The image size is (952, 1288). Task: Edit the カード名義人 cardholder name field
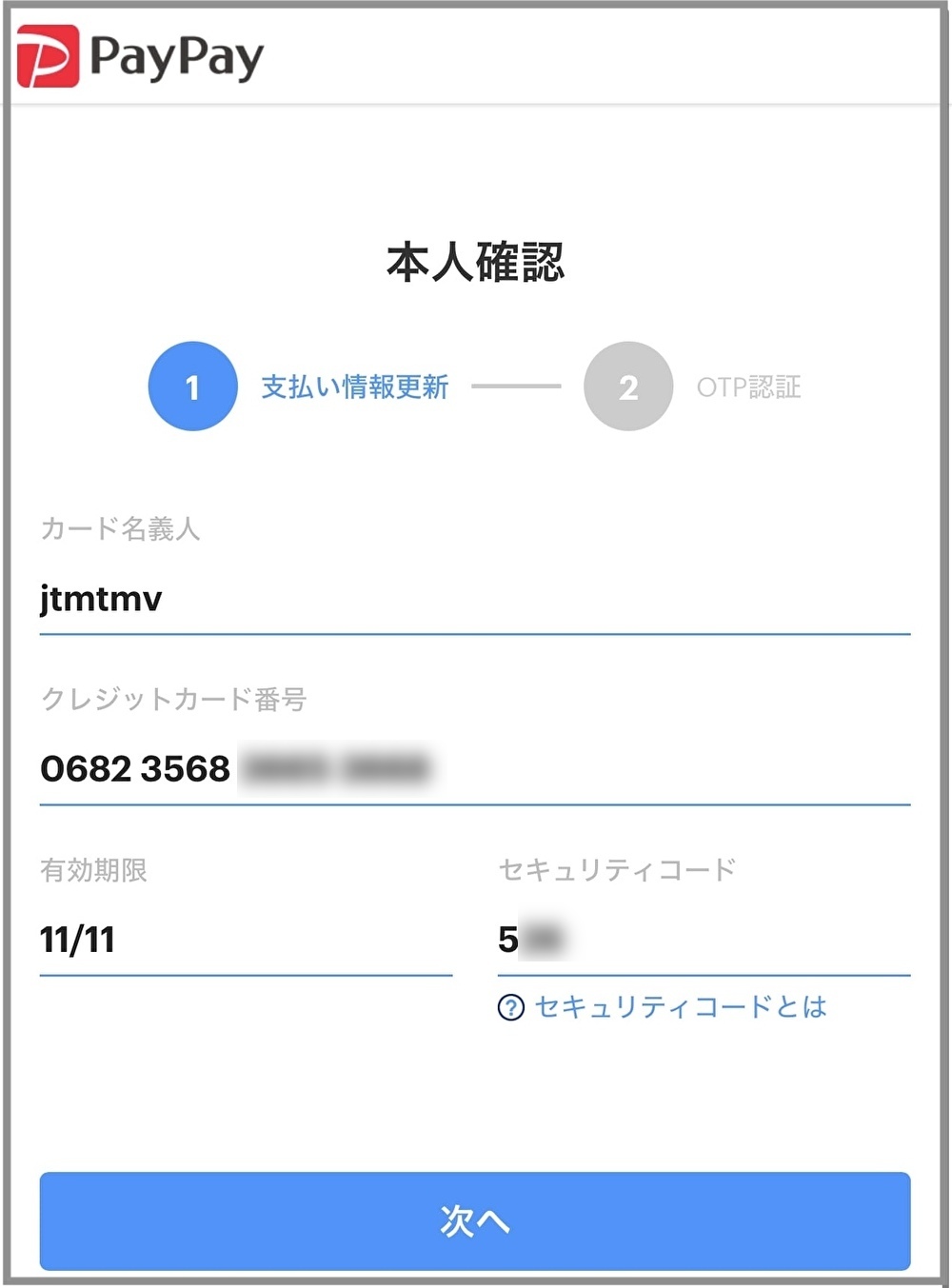[x=474, y=600]
